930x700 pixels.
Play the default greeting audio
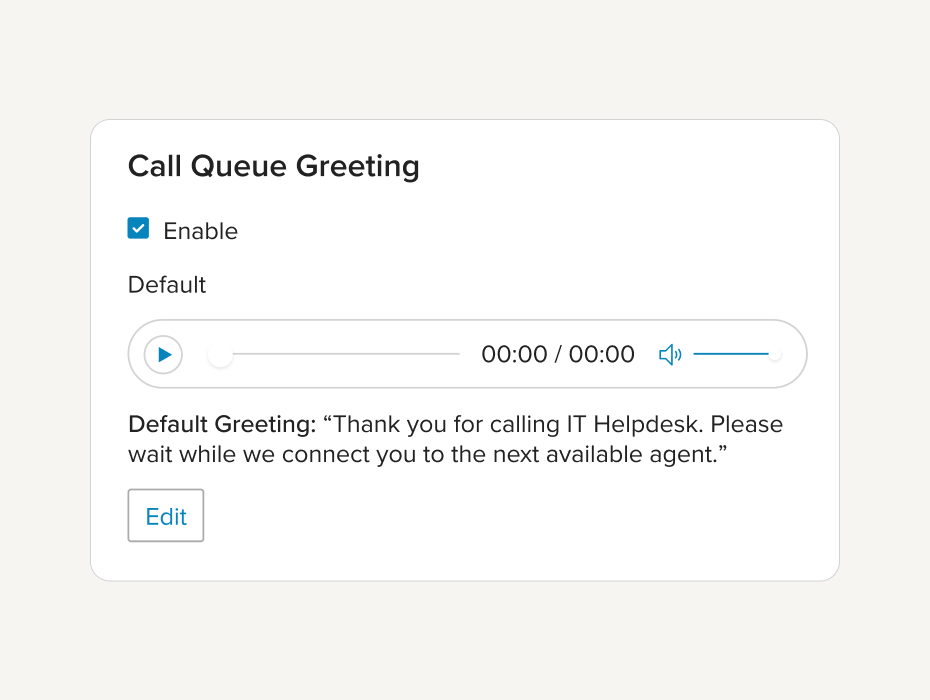point(164,354)
